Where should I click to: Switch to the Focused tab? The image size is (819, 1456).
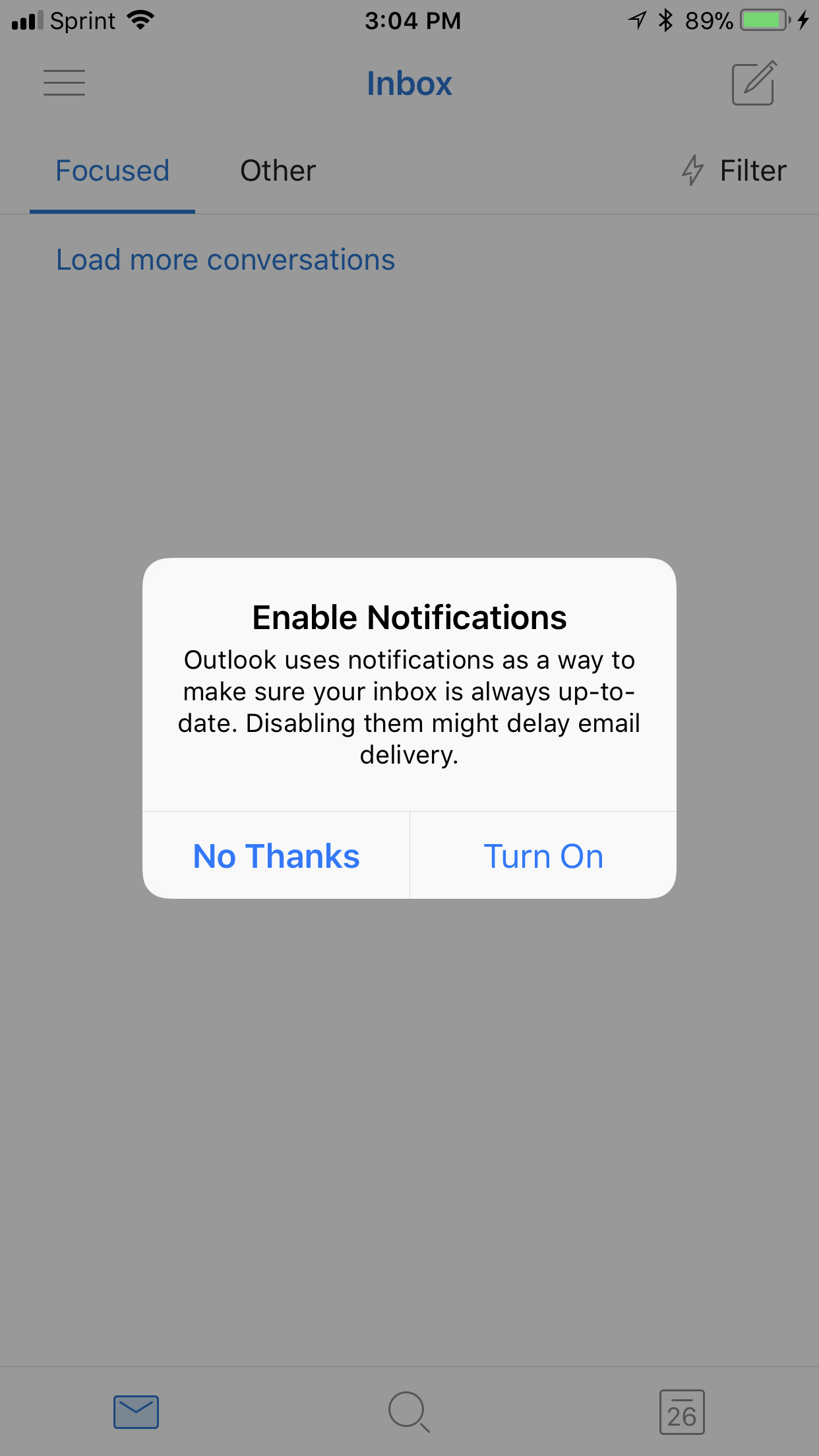tap(112, 171)
